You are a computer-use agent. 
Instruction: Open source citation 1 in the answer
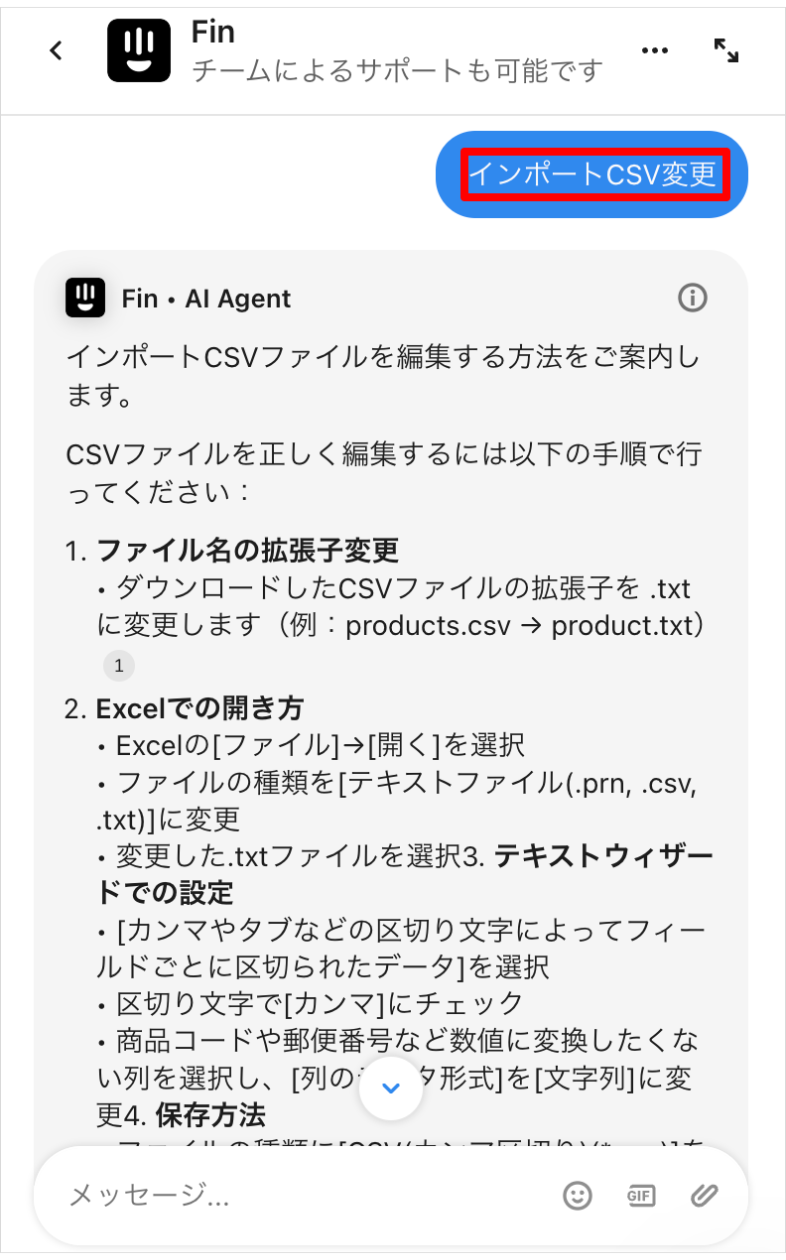(118, 666)
